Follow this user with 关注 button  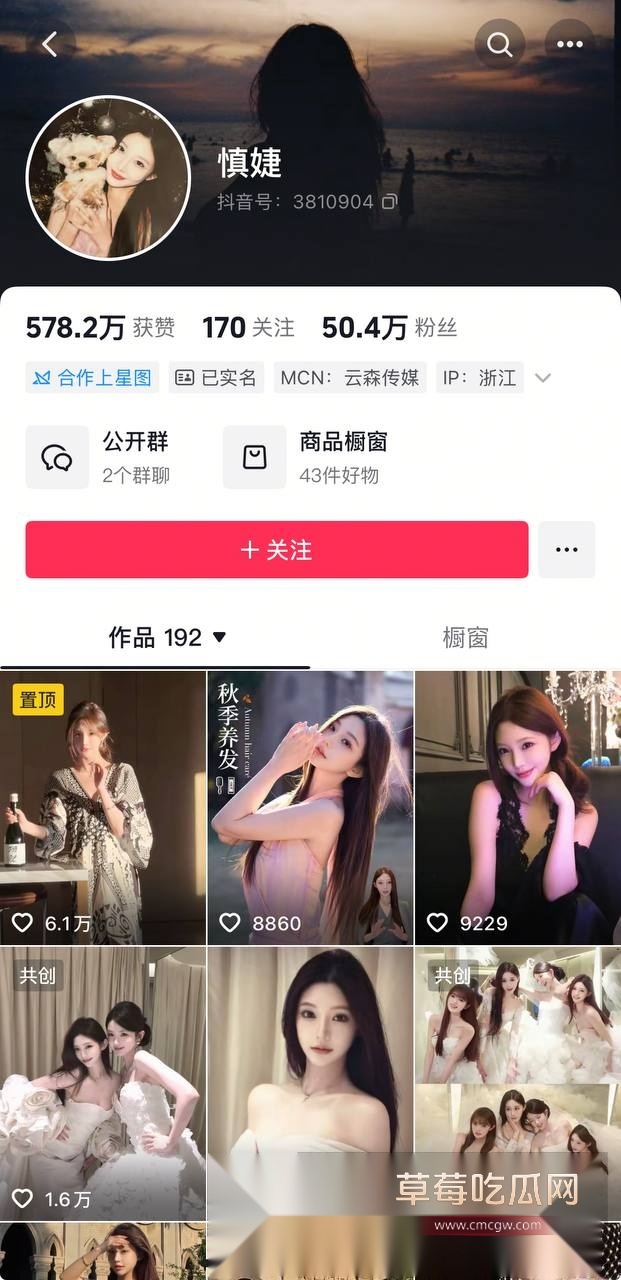tap(276, 550)
